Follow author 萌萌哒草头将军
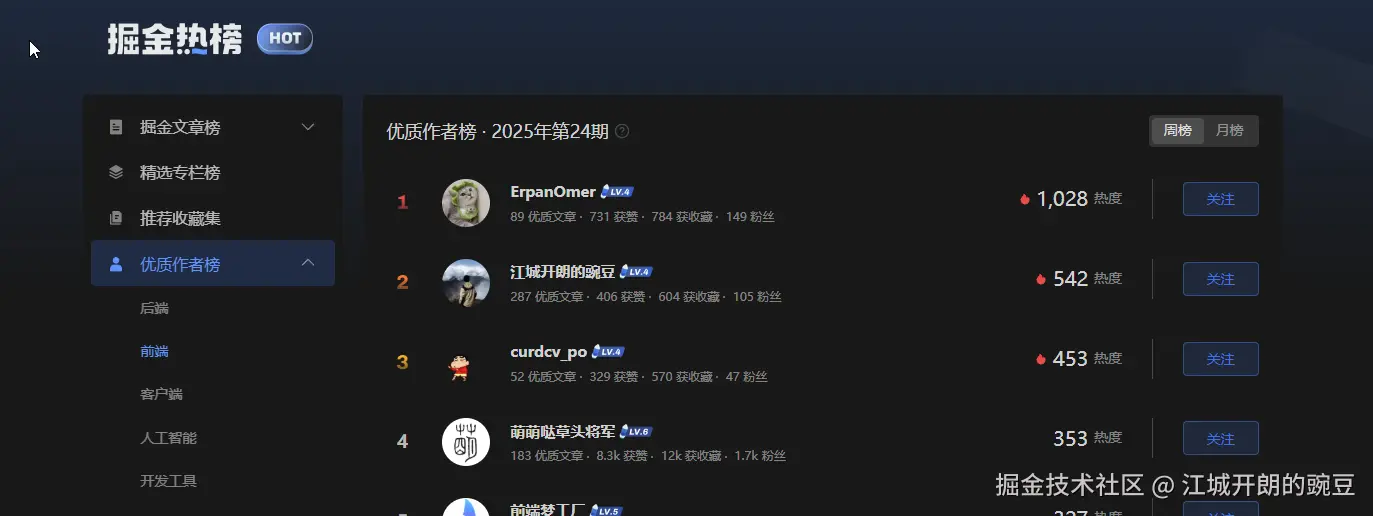This screenshot has width=1373, height=516. 1220,439
